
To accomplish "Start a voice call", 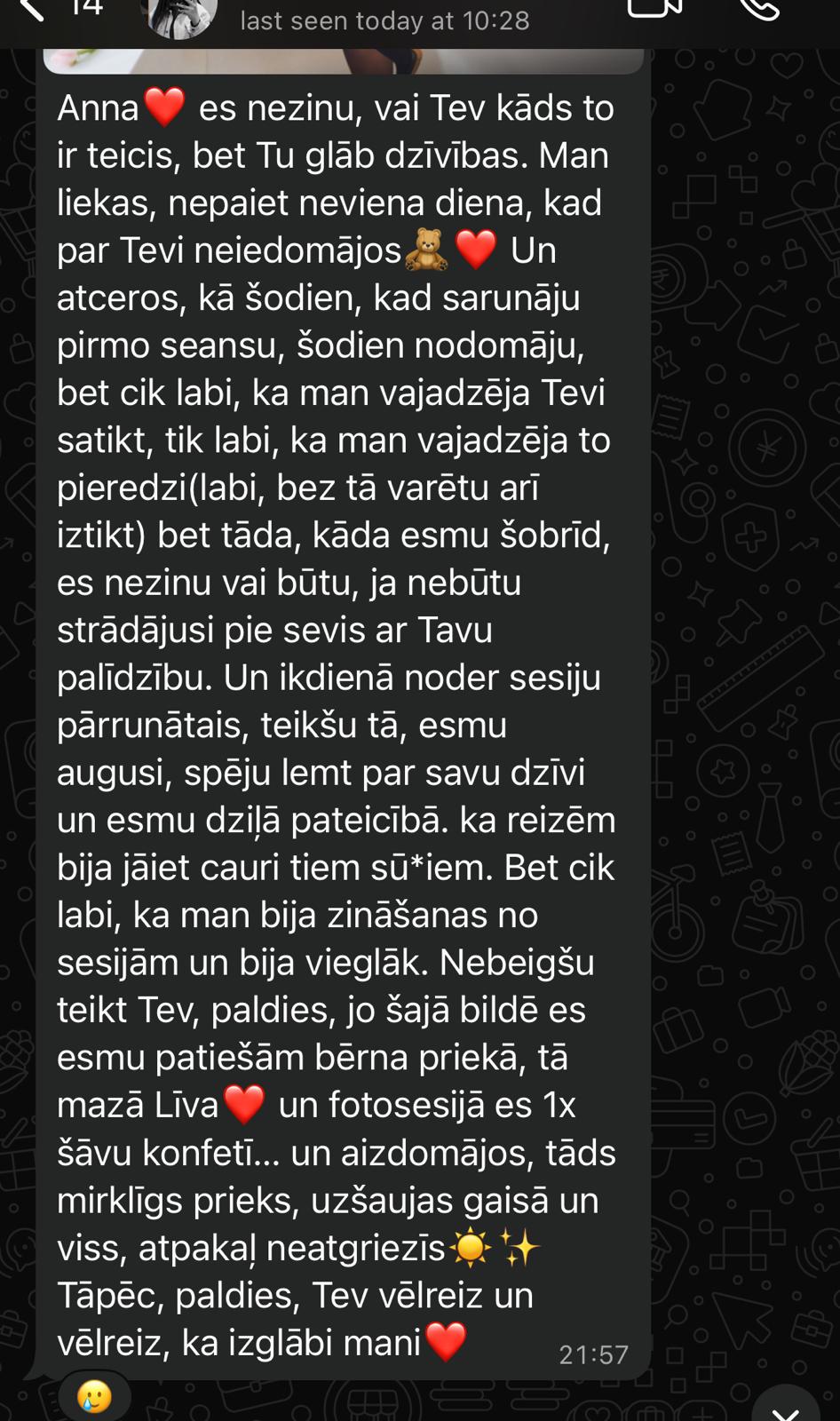I will tap(760, 9).
